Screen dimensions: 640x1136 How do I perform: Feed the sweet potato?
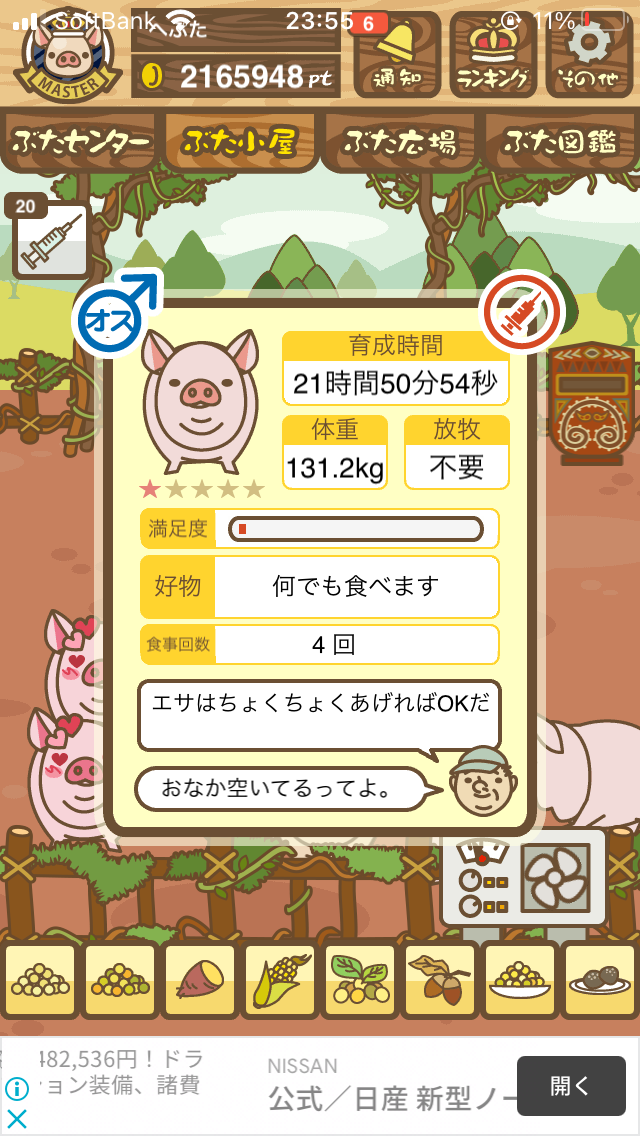point(201,980)
